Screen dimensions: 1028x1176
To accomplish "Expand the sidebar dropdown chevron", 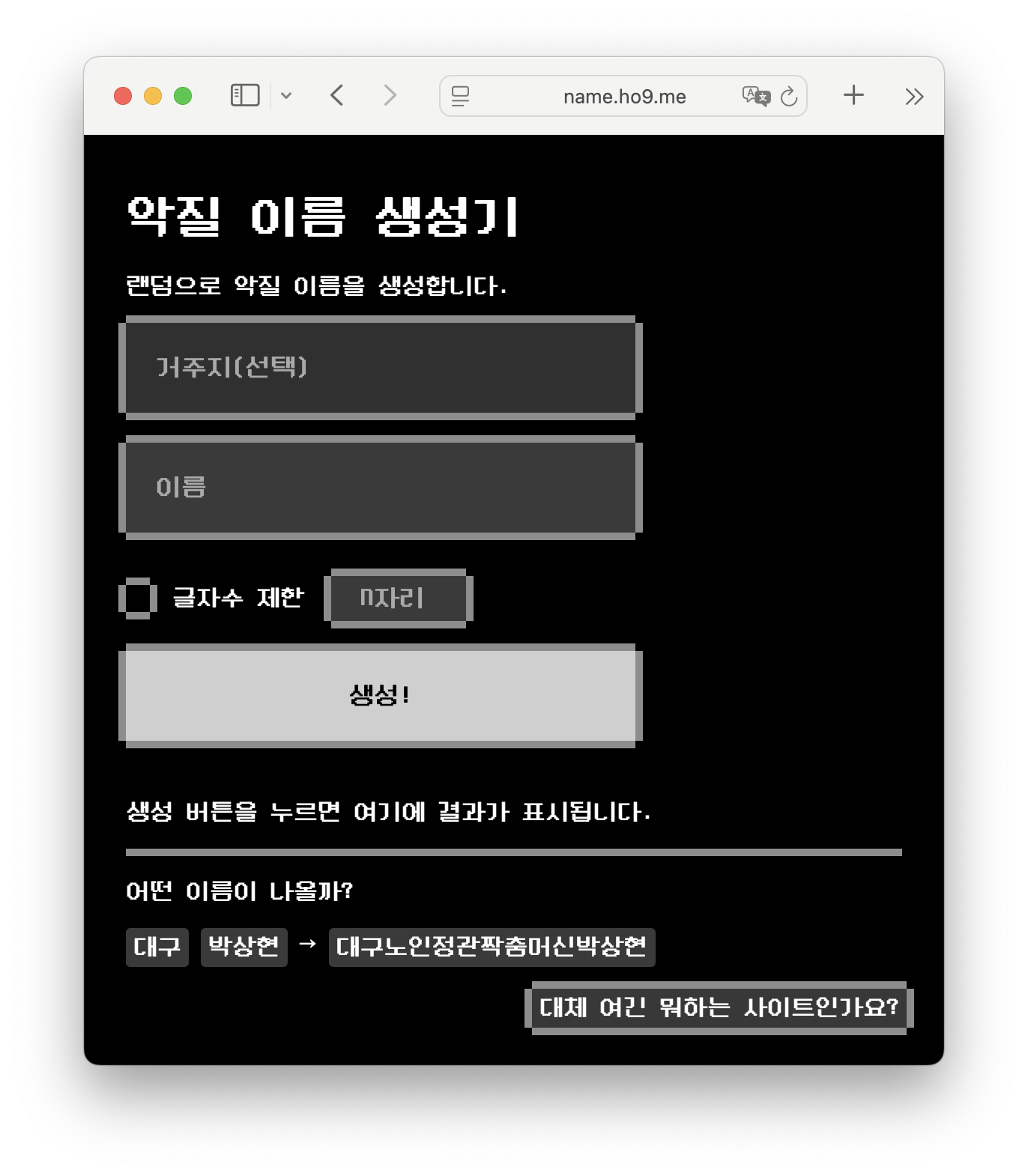I will (286, 96).
